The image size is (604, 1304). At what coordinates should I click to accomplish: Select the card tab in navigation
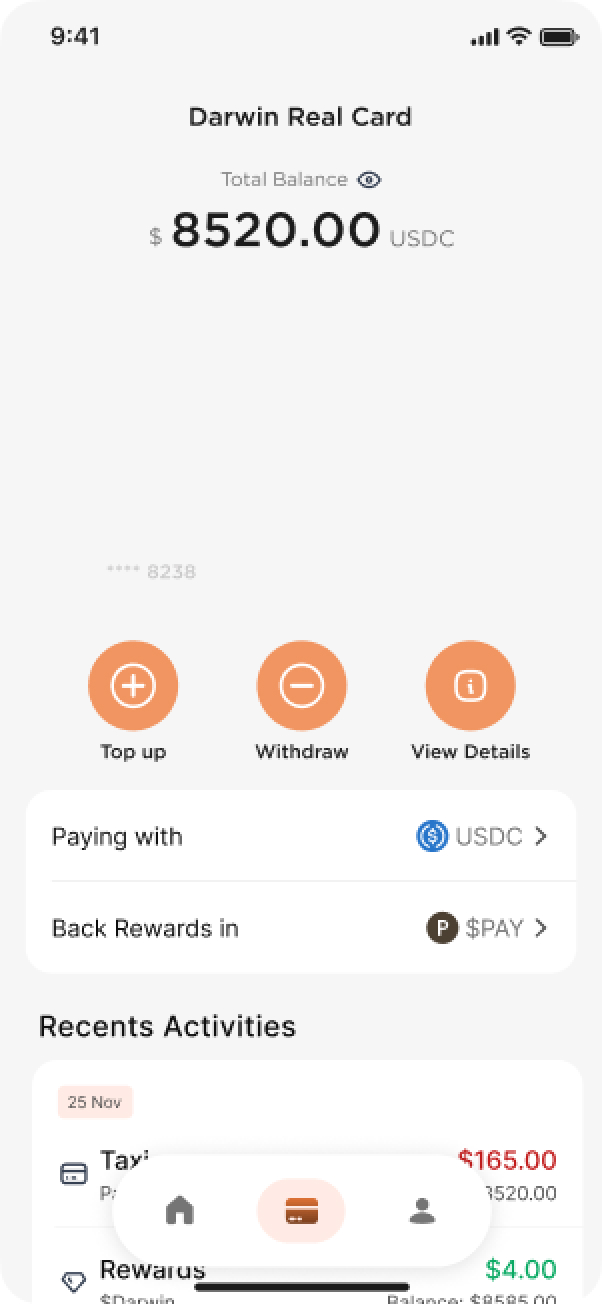click(301, 1211)
